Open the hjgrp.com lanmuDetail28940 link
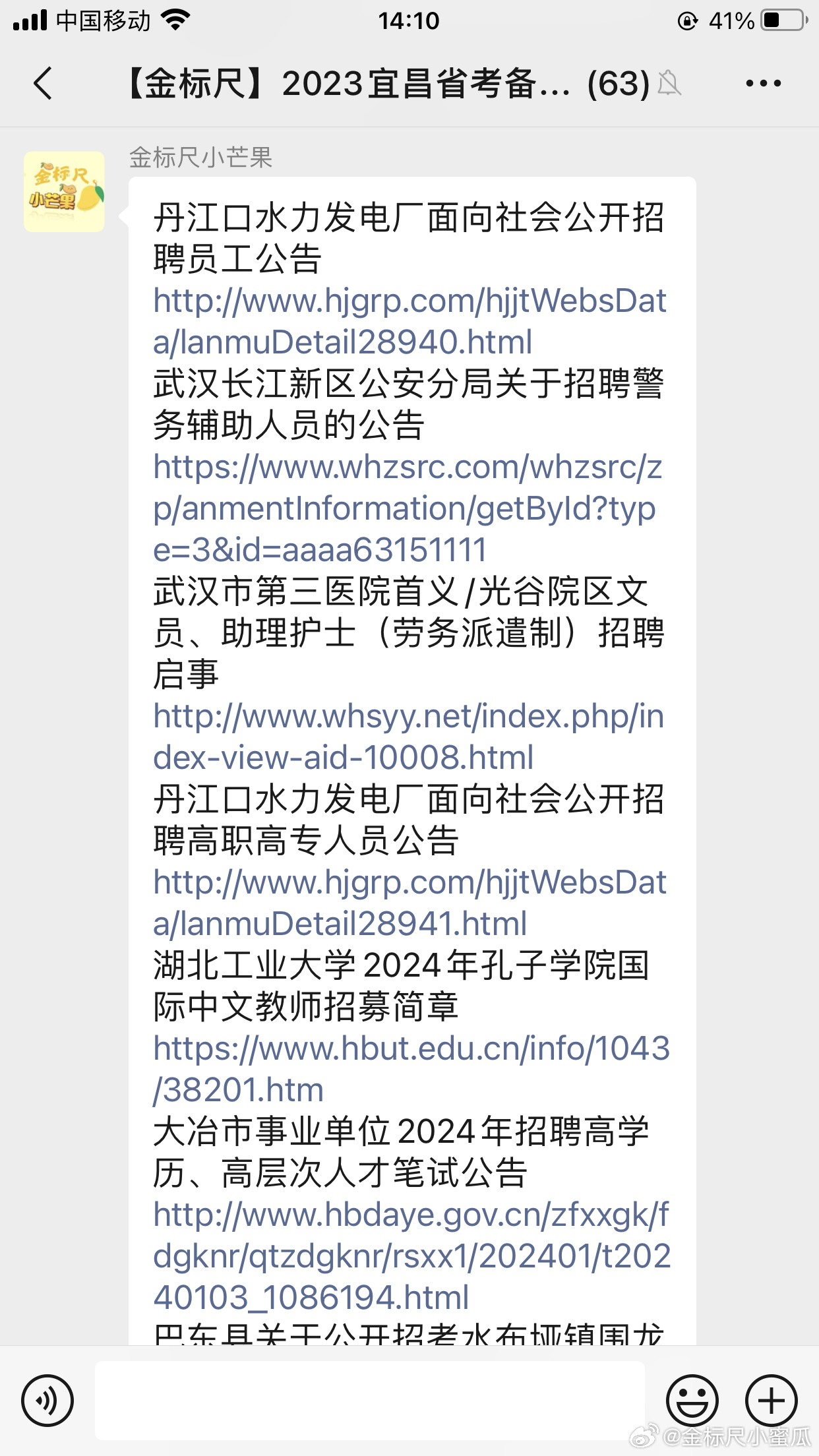The height and width of the screenshot is (1456, 819). click(x=409, y=321)
